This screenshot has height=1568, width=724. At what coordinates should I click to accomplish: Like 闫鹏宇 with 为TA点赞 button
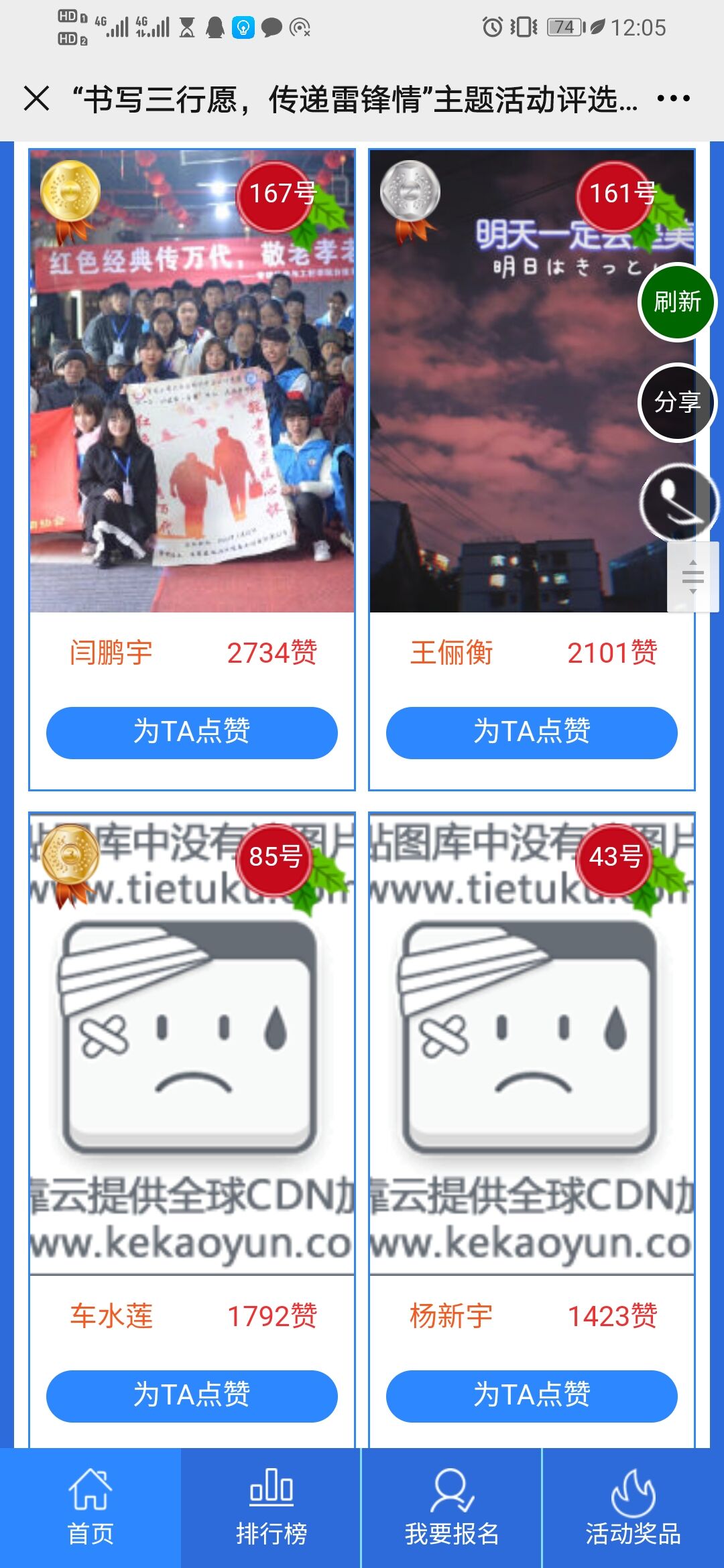pyautogui.click(x=192, y=732)
